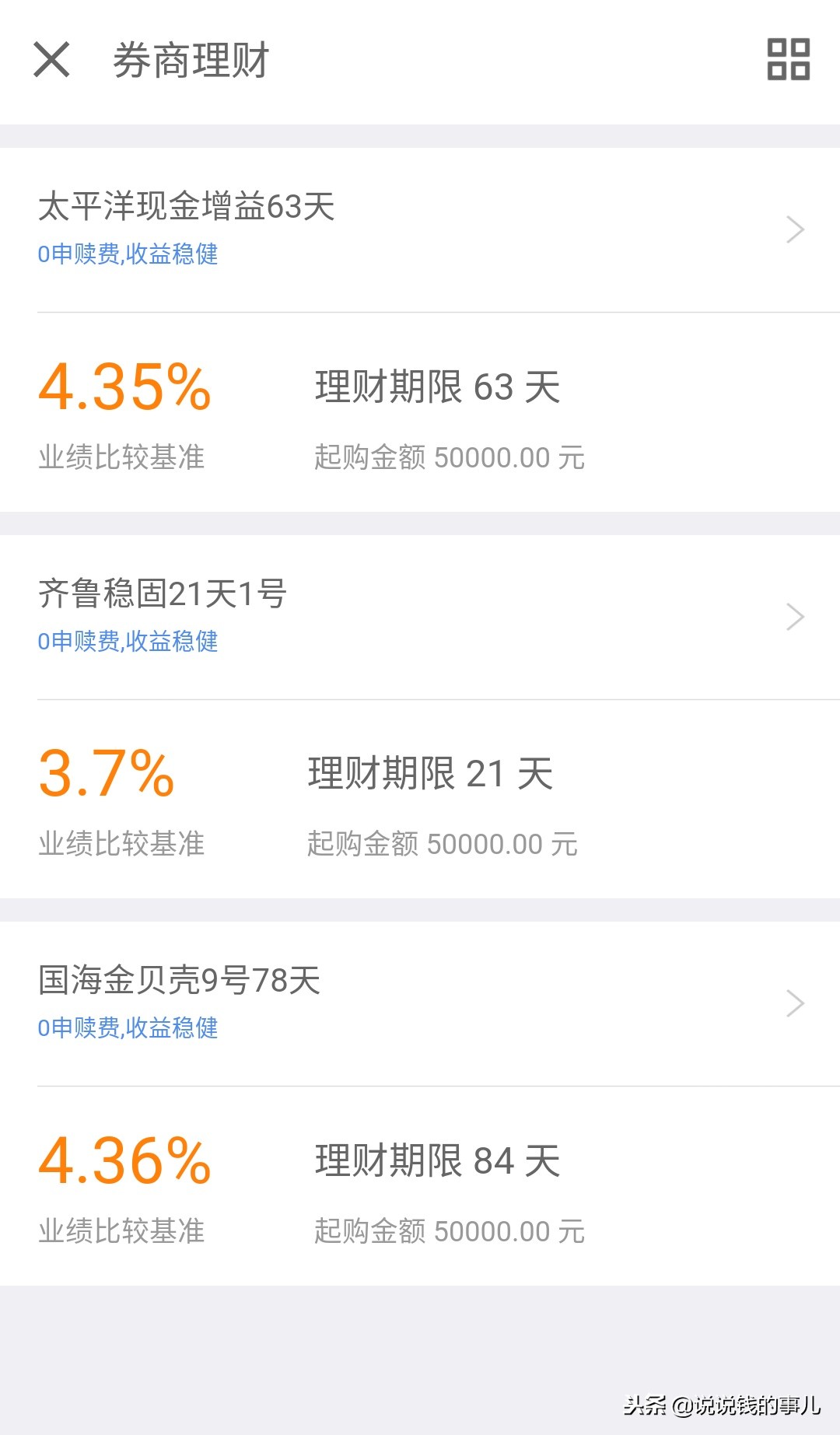The width and height of the screenshot is (840, 1435).
Task: Click the 0申赎费,收益稳健 tag under 齐鲁稳固21天1号
Action: coord(129,641)
